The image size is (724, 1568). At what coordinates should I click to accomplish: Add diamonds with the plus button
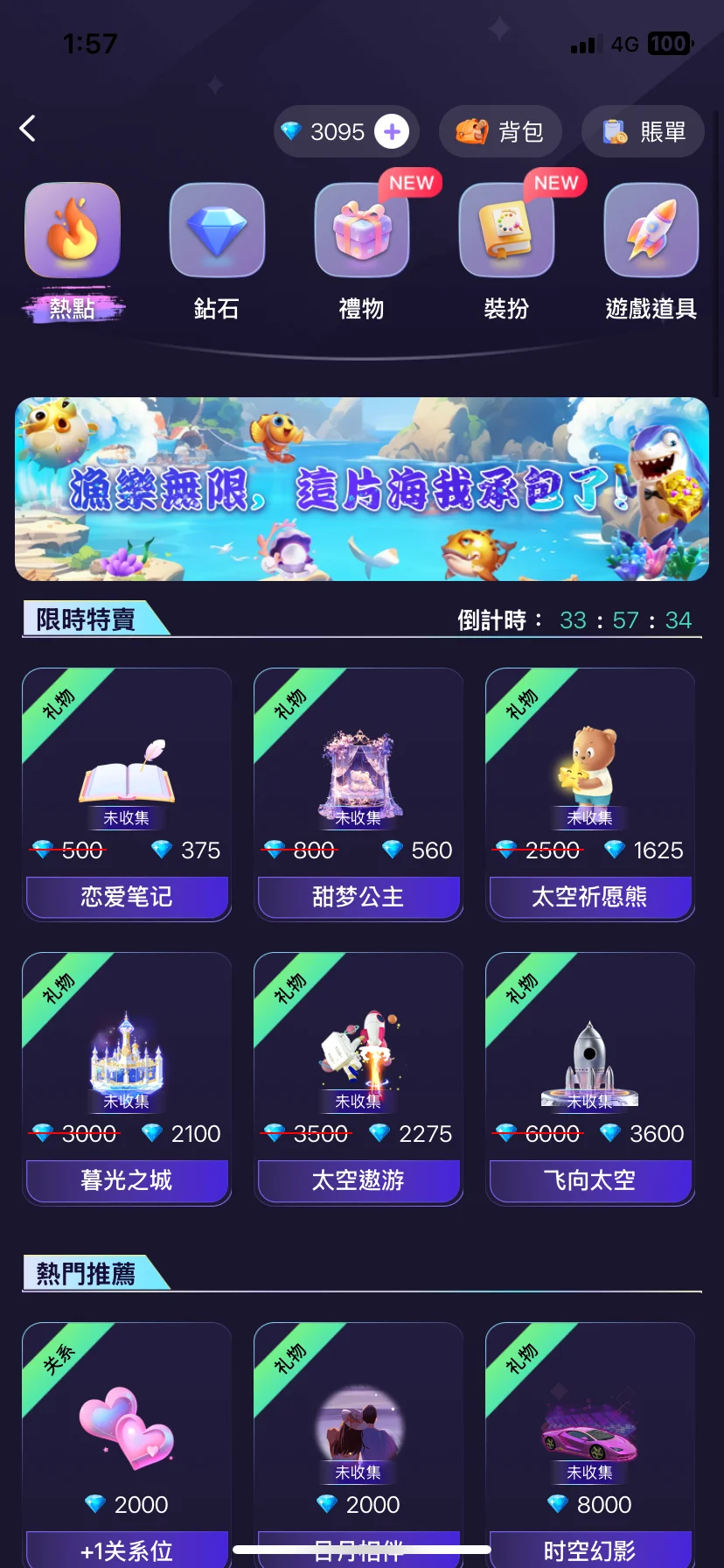pyautogui.click(x=391, y=132)
